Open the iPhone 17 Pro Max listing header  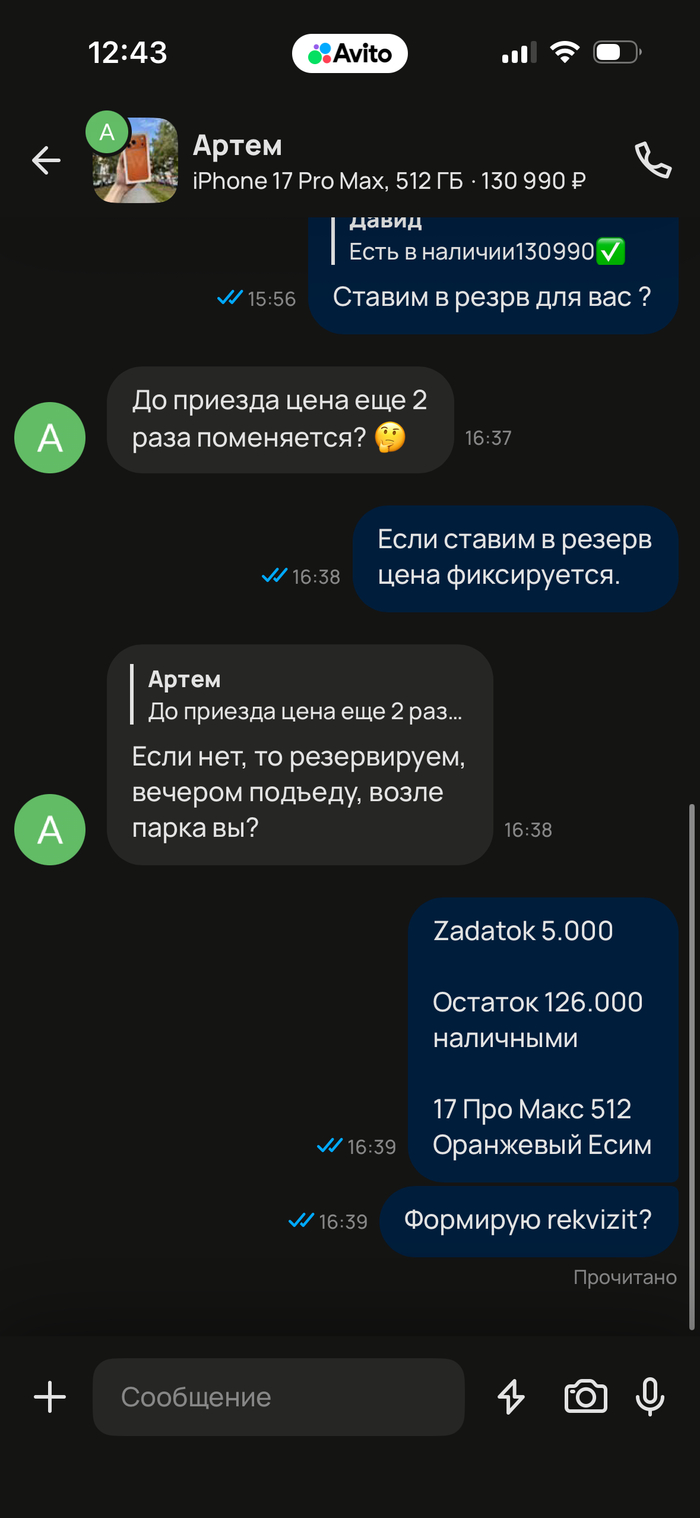click(388, 162)
